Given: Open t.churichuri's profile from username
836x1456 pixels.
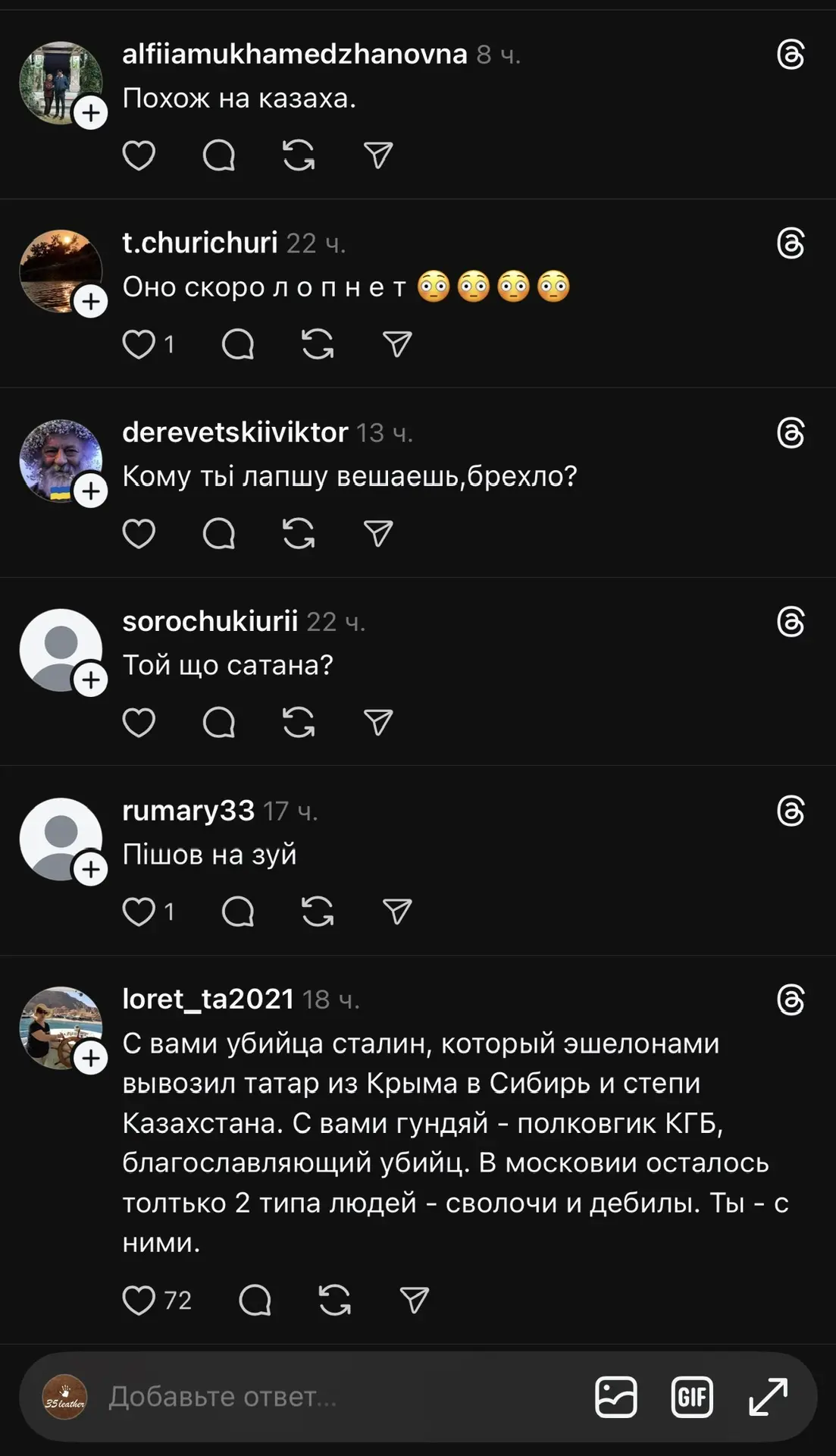Looking at the screenshot, I should point(200,243).
